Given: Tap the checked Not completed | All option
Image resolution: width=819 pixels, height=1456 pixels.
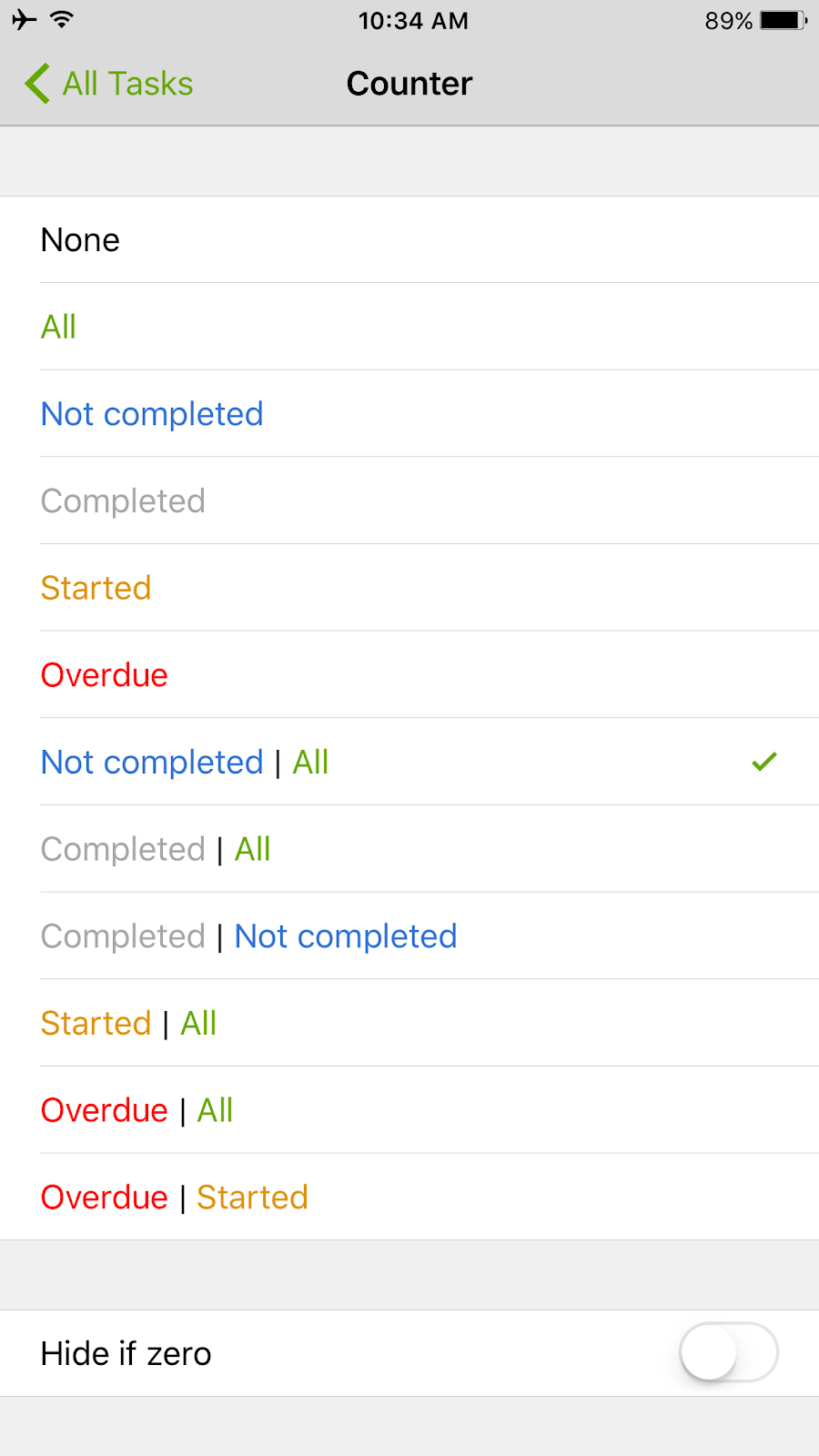Looking at the screenshot, I should click(x=409, y=763).
